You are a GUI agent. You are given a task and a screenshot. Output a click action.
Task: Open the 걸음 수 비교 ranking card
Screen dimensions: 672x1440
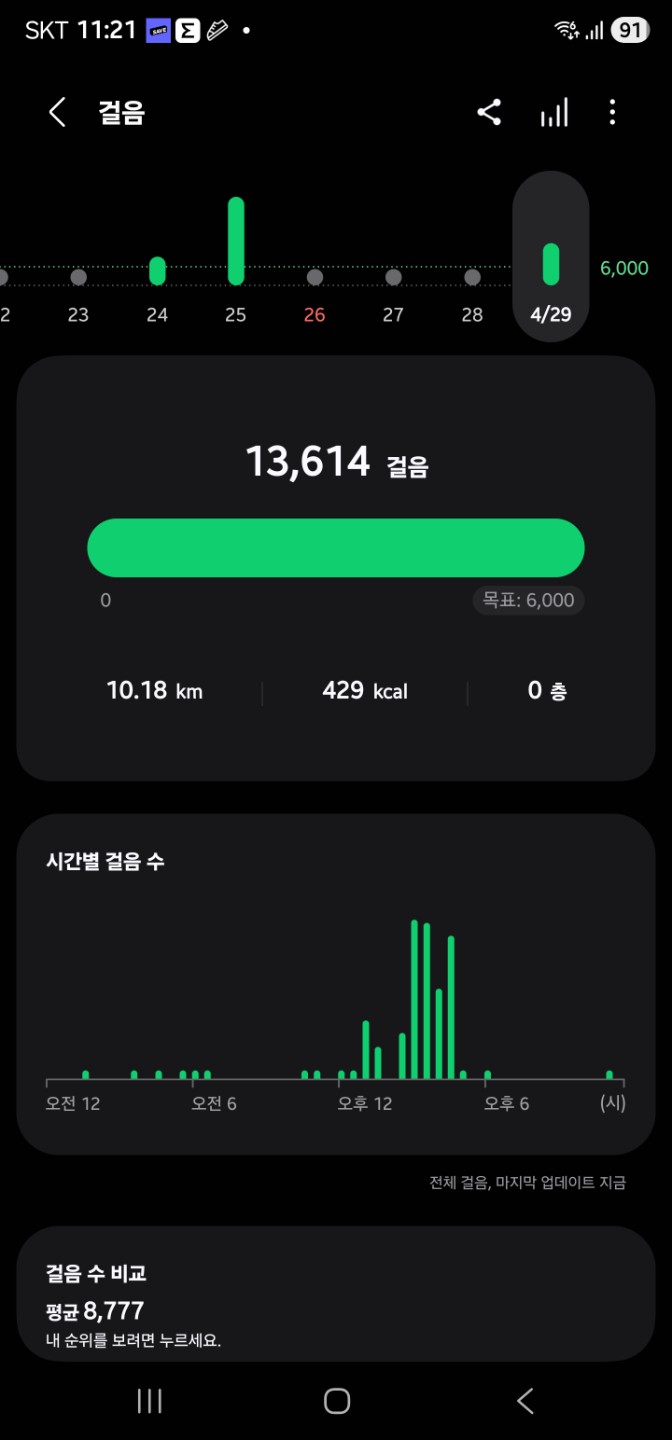coord(335,1294)
